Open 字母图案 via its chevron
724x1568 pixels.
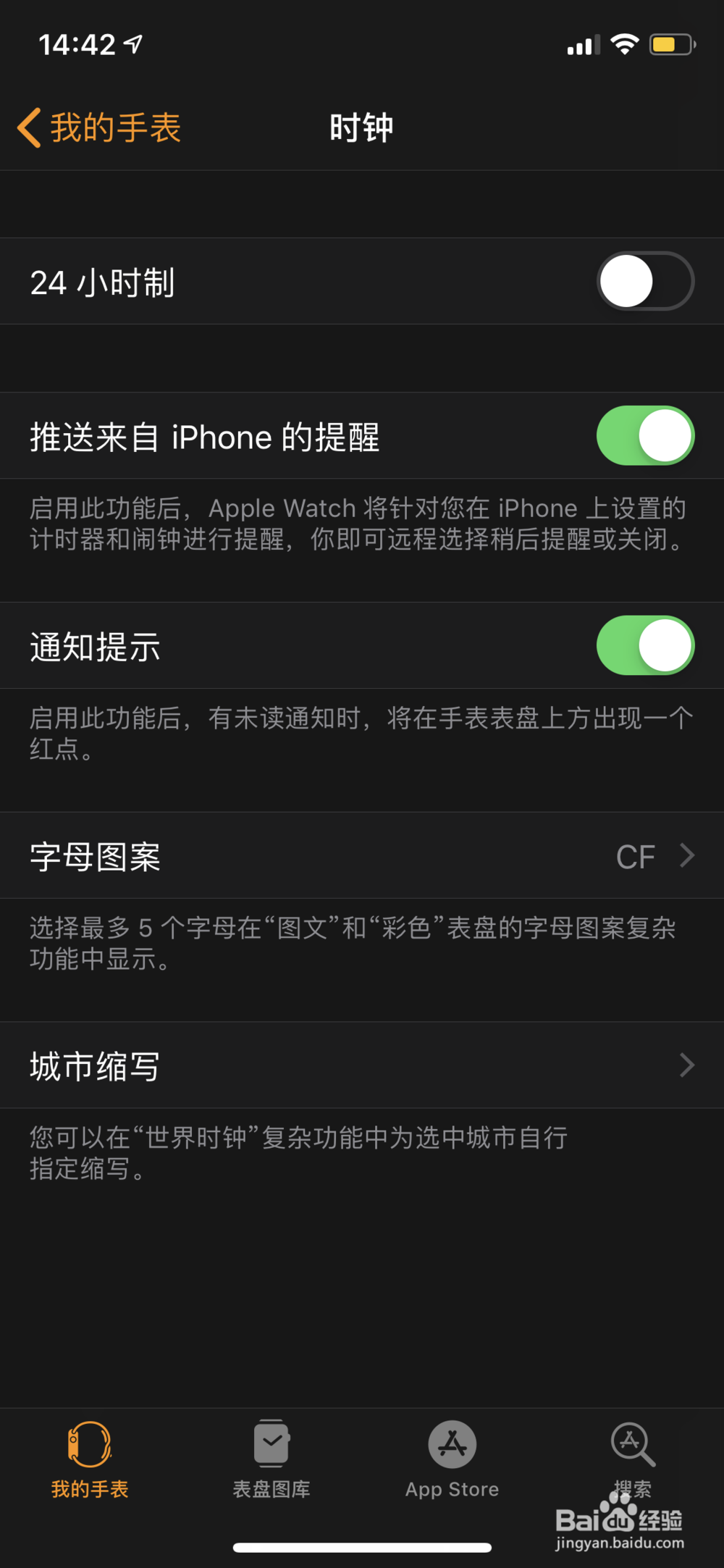point(685,855)
